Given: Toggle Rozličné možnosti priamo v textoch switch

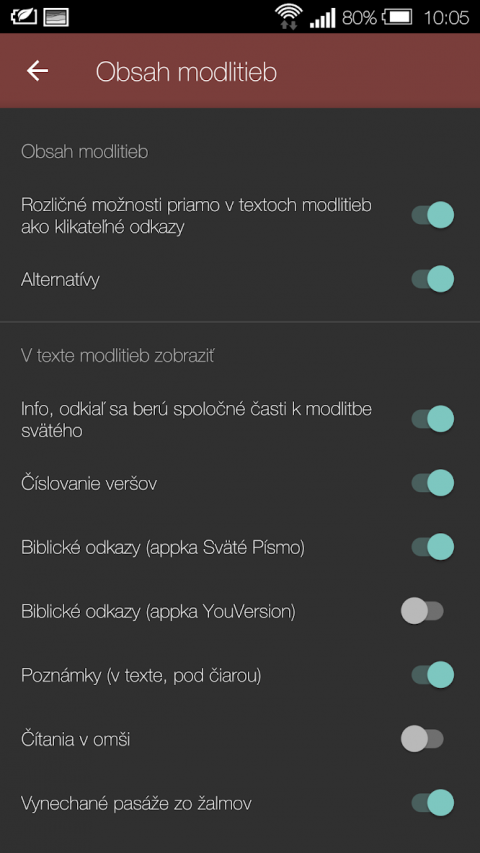Looking at the screenshot, I should [x=433, y=215].
